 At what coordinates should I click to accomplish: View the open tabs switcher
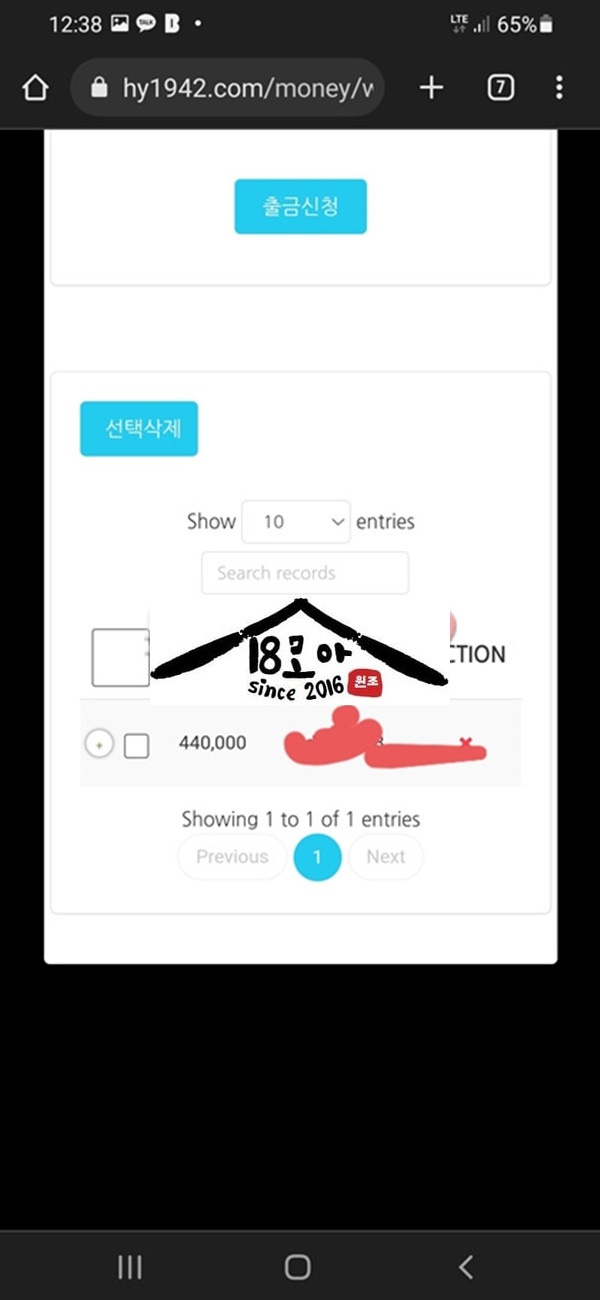(x=500, y=88)
